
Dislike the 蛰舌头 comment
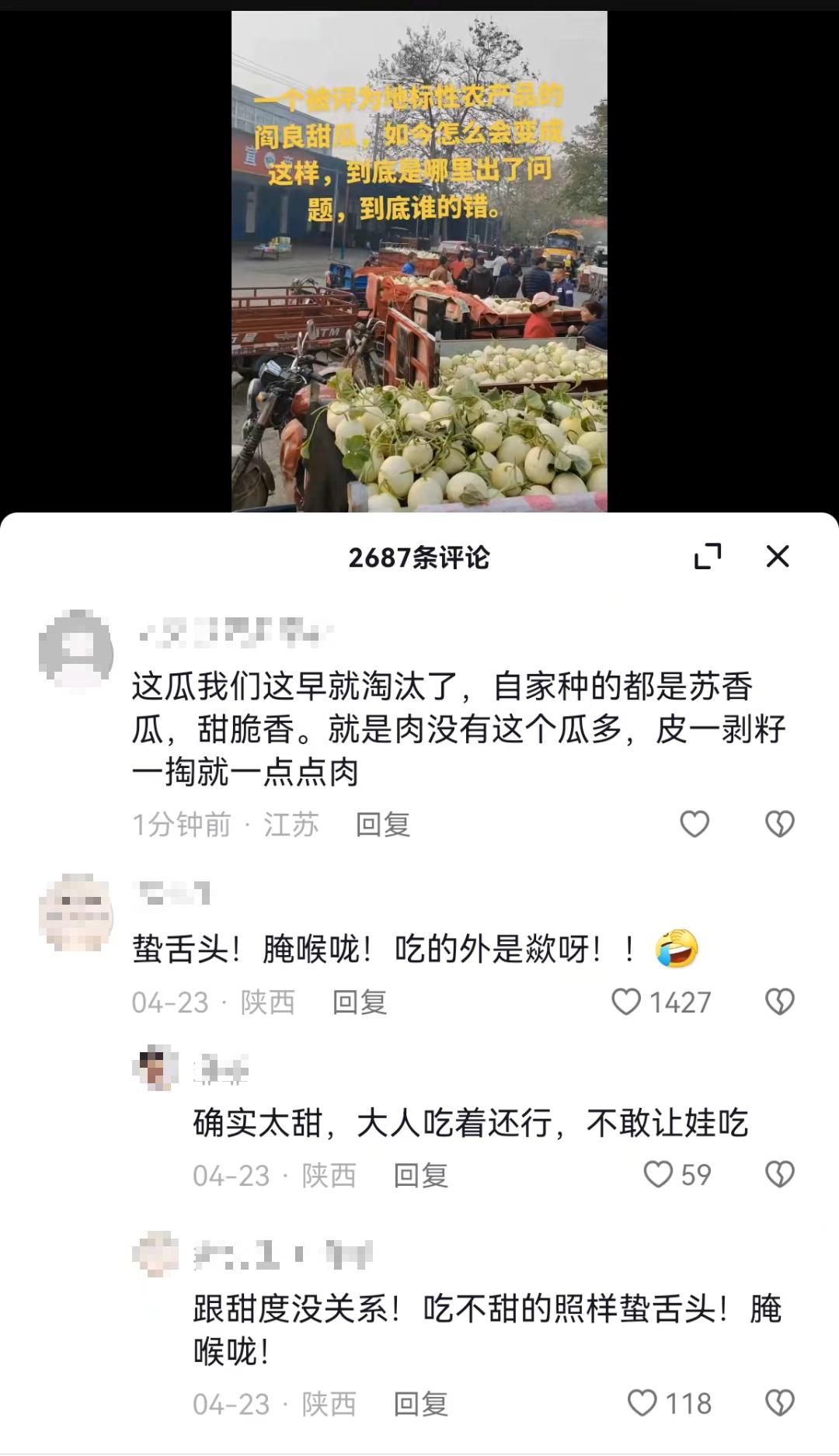(x=779, y=1002)
